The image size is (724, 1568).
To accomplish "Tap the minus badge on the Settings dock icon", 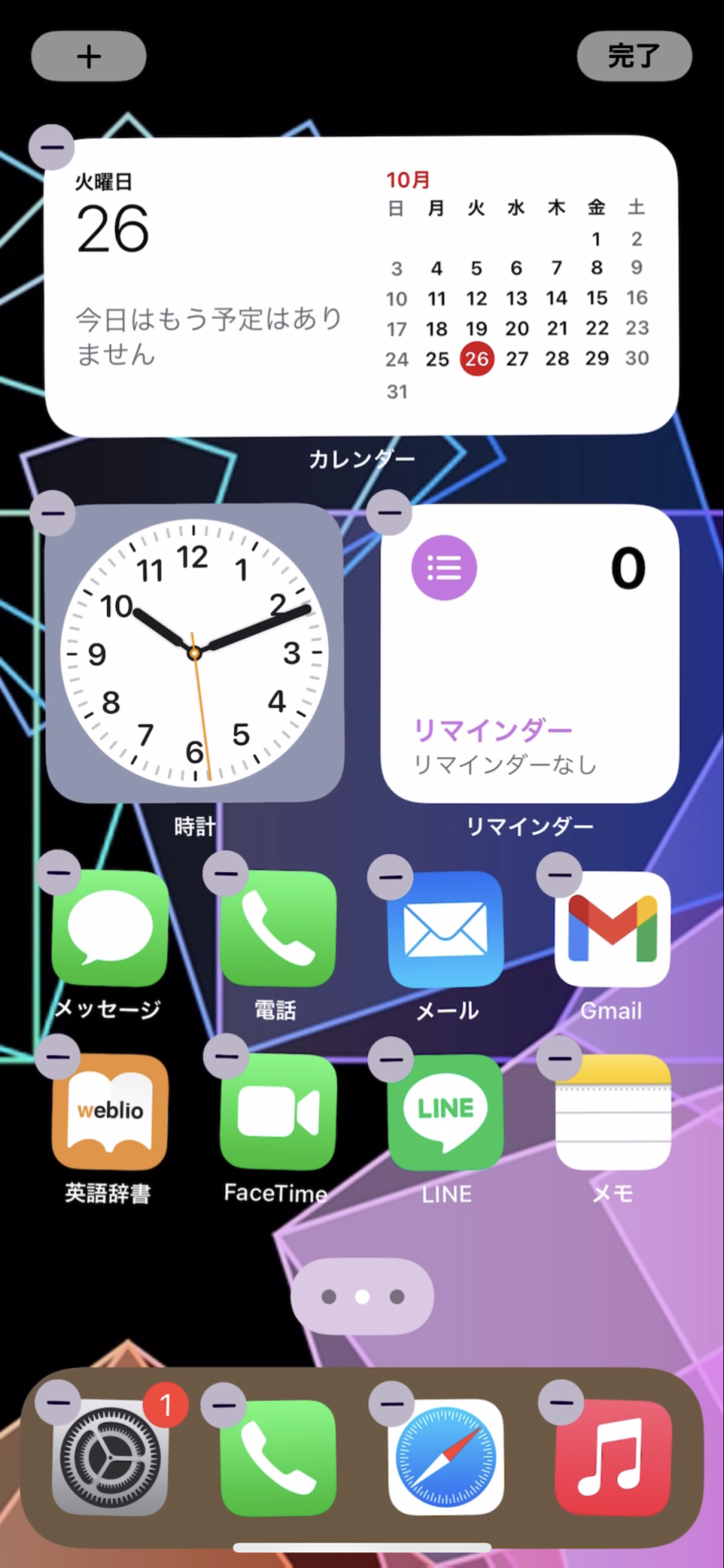I will (58, 1403).
